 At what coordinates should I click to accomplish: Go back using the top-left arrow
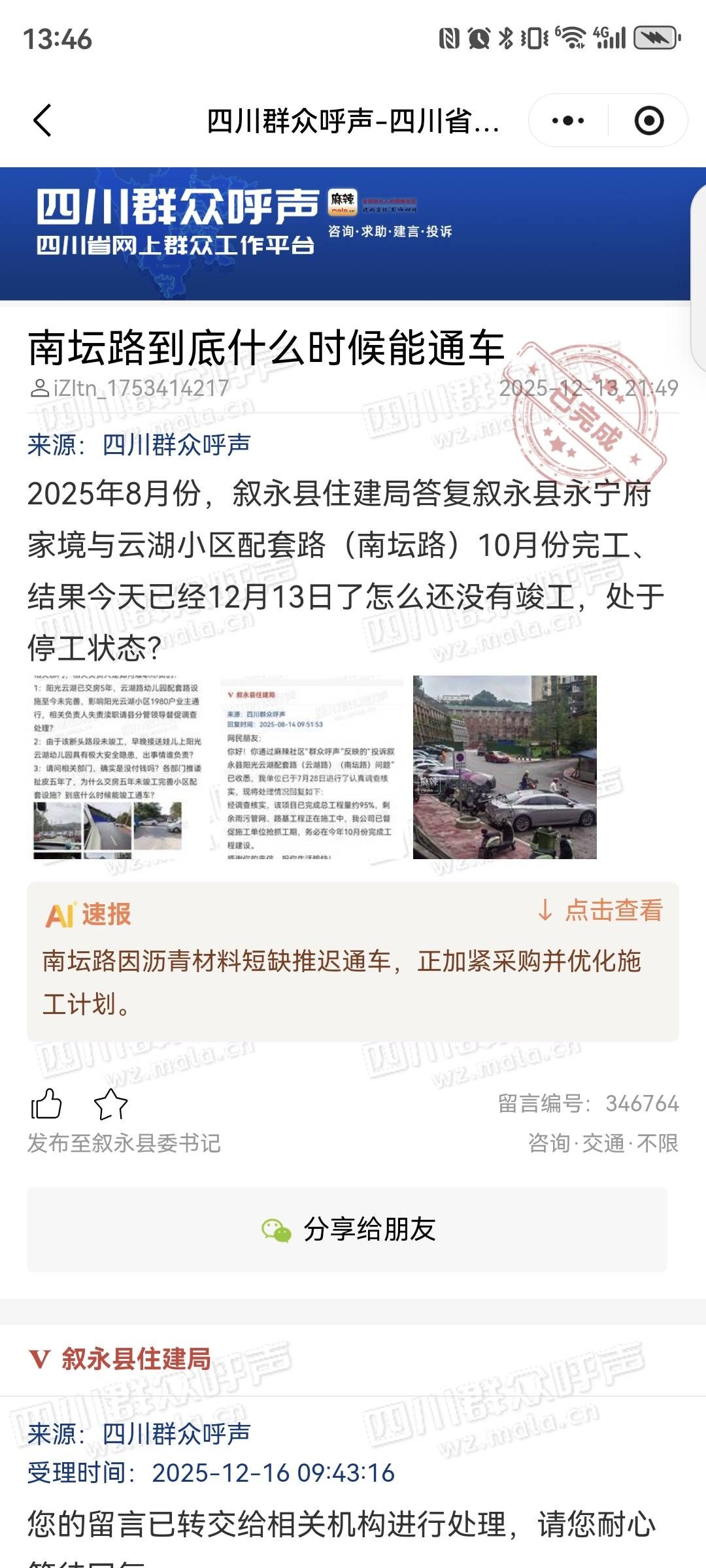(43, 121)
